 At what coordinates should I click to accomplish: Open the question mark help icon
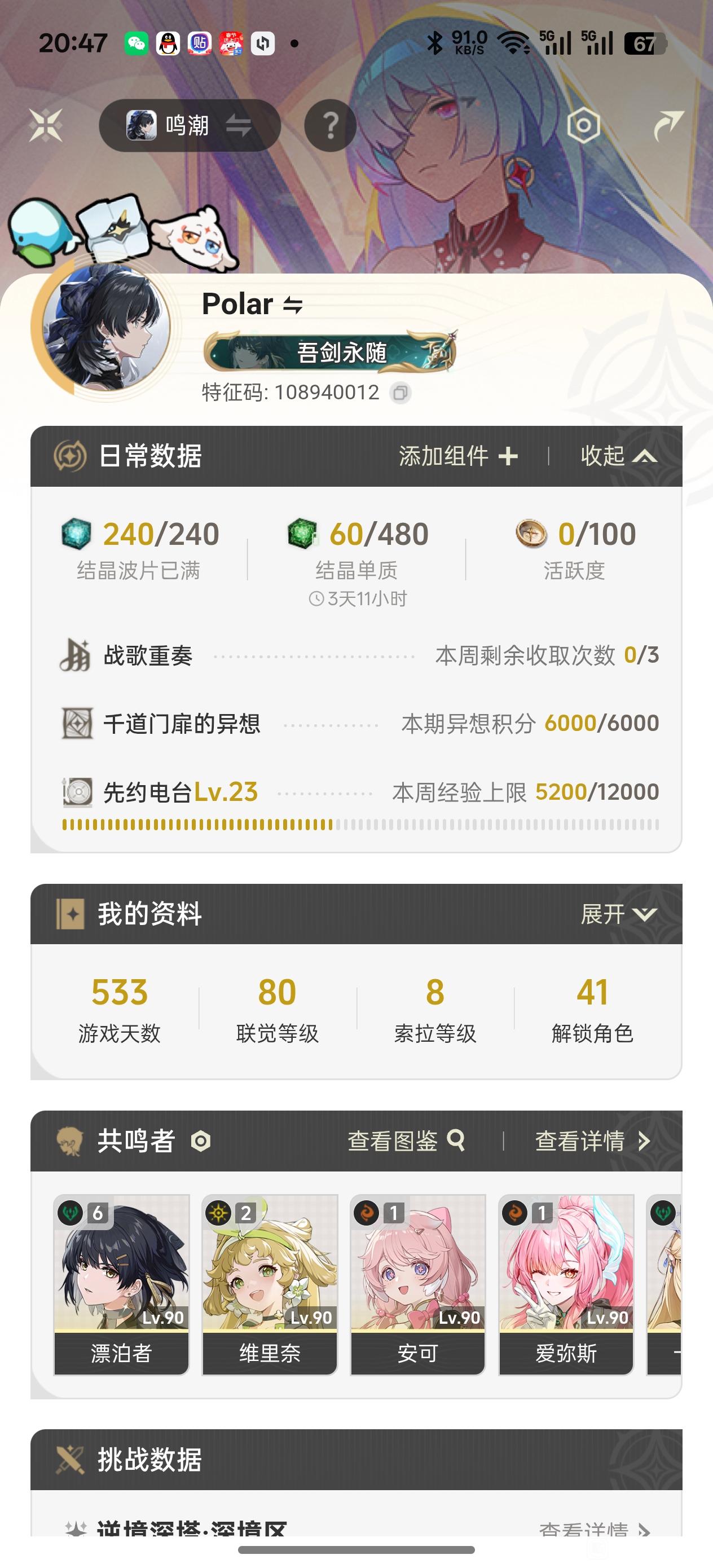[330, 125]
